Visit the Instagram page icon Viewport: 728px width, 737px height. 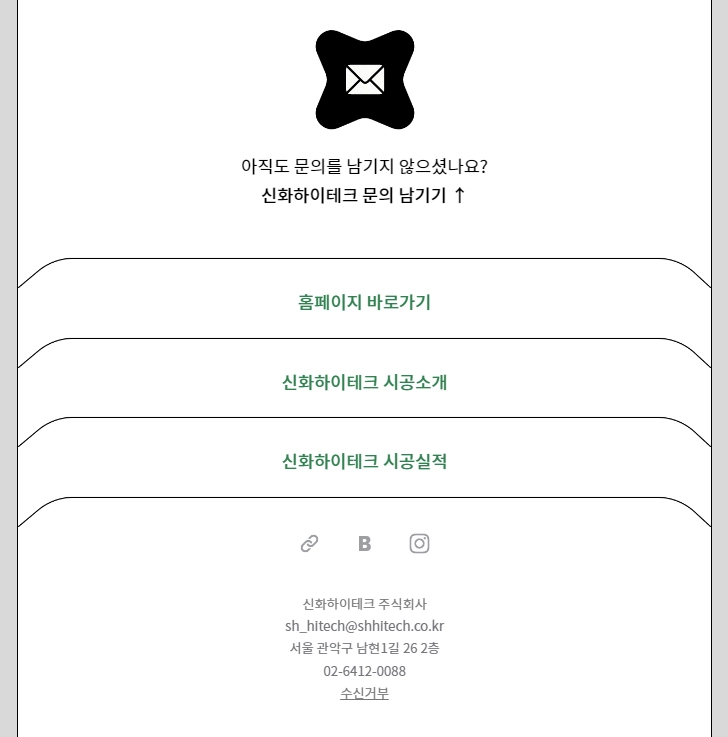tap(419, 543)
